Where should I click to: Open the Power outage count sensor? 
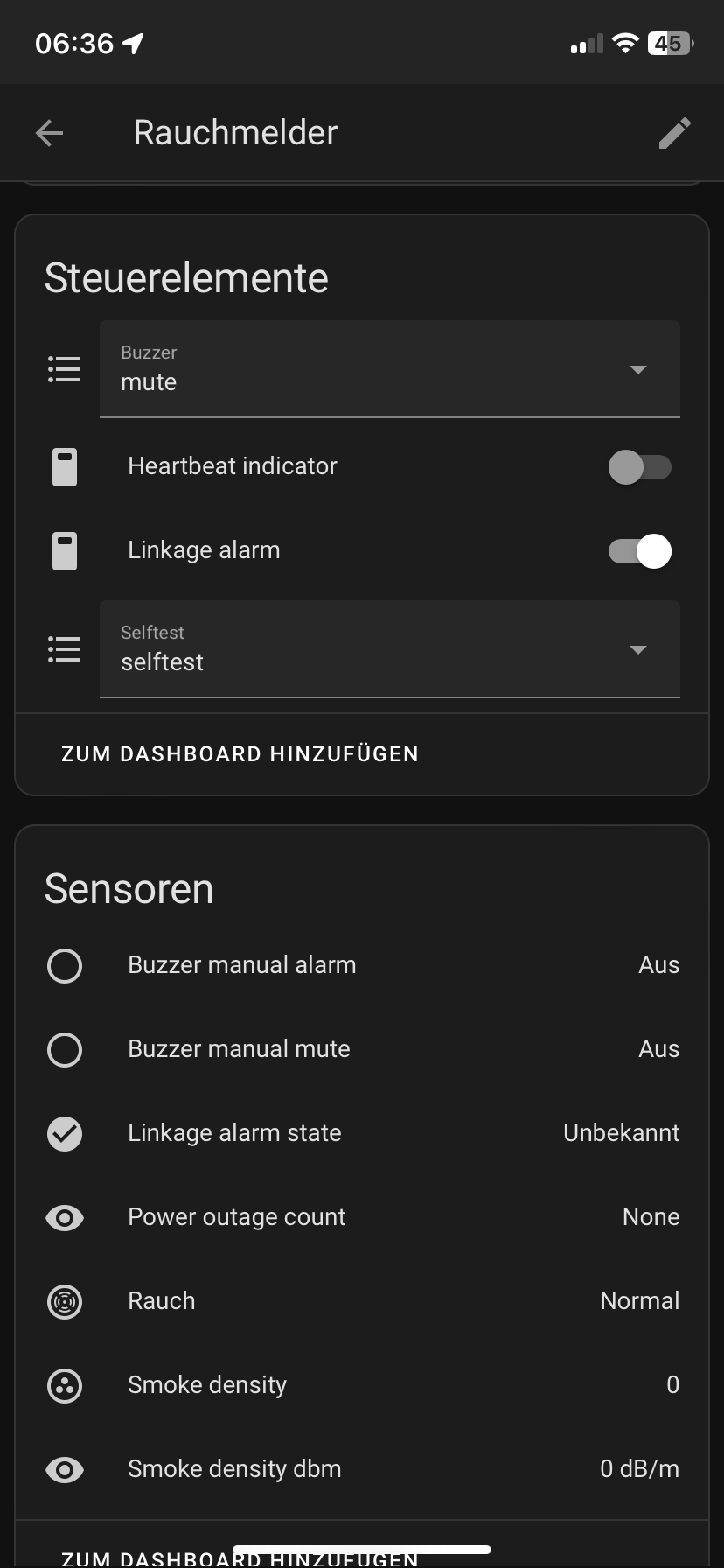coord(362,1217)
